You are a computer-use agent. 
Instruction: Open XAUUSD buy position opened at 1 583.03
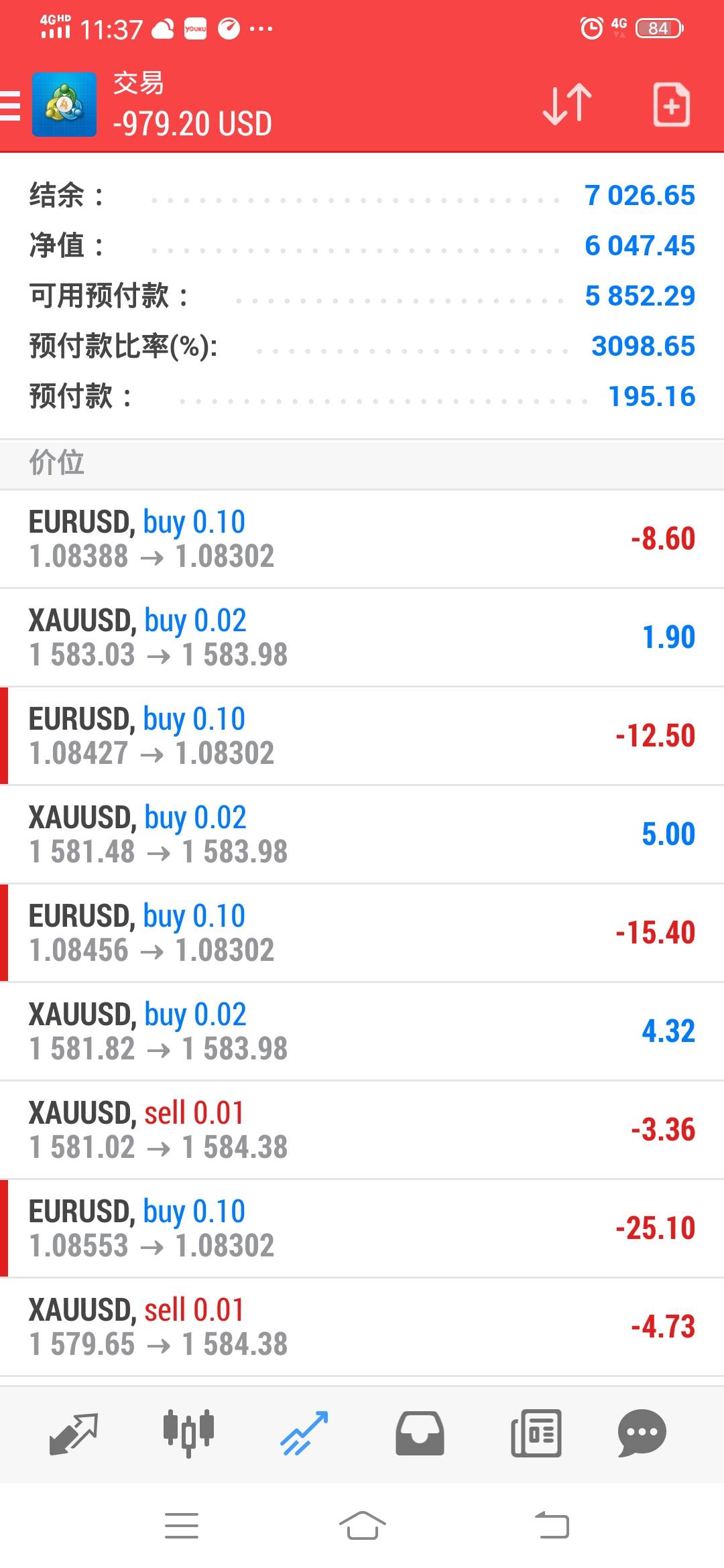[362, 637]
